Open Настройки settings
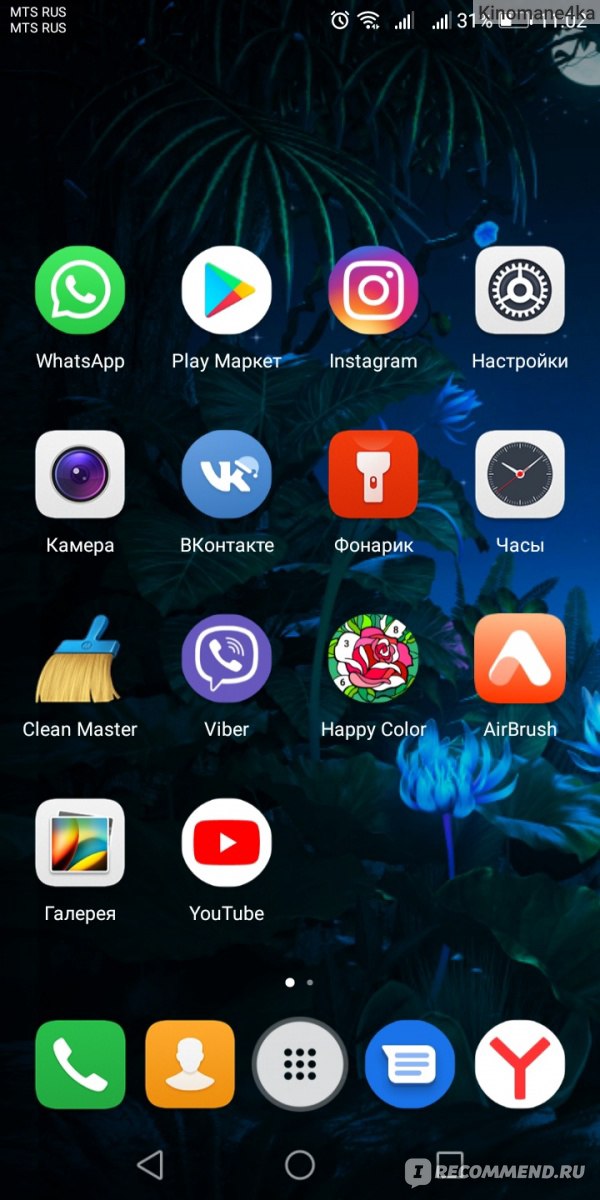The width and height of the screenshot is (600, 1200). point(520,291)
